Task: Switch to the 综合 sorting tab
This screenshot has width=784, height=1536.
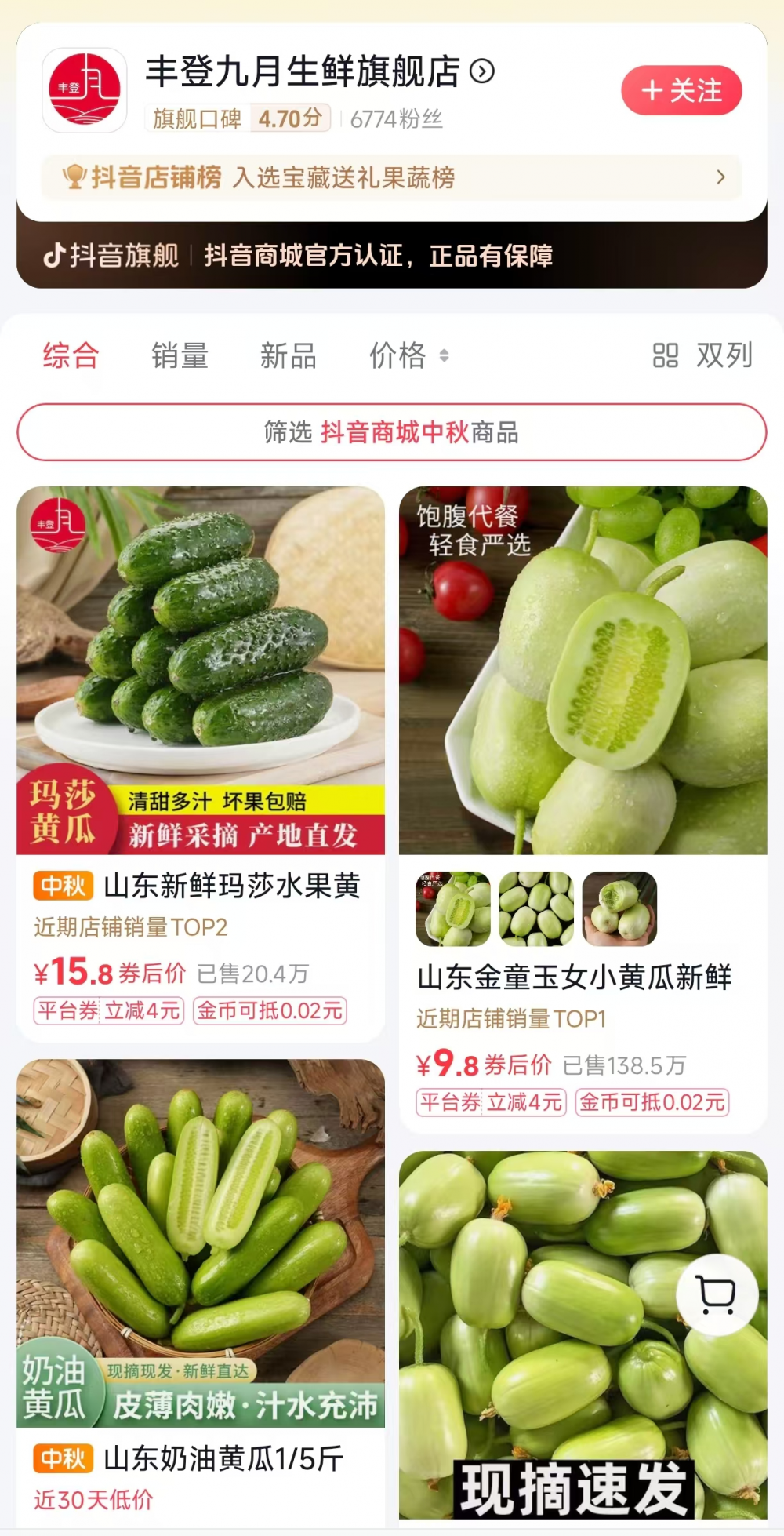Action: coord(71,355)
